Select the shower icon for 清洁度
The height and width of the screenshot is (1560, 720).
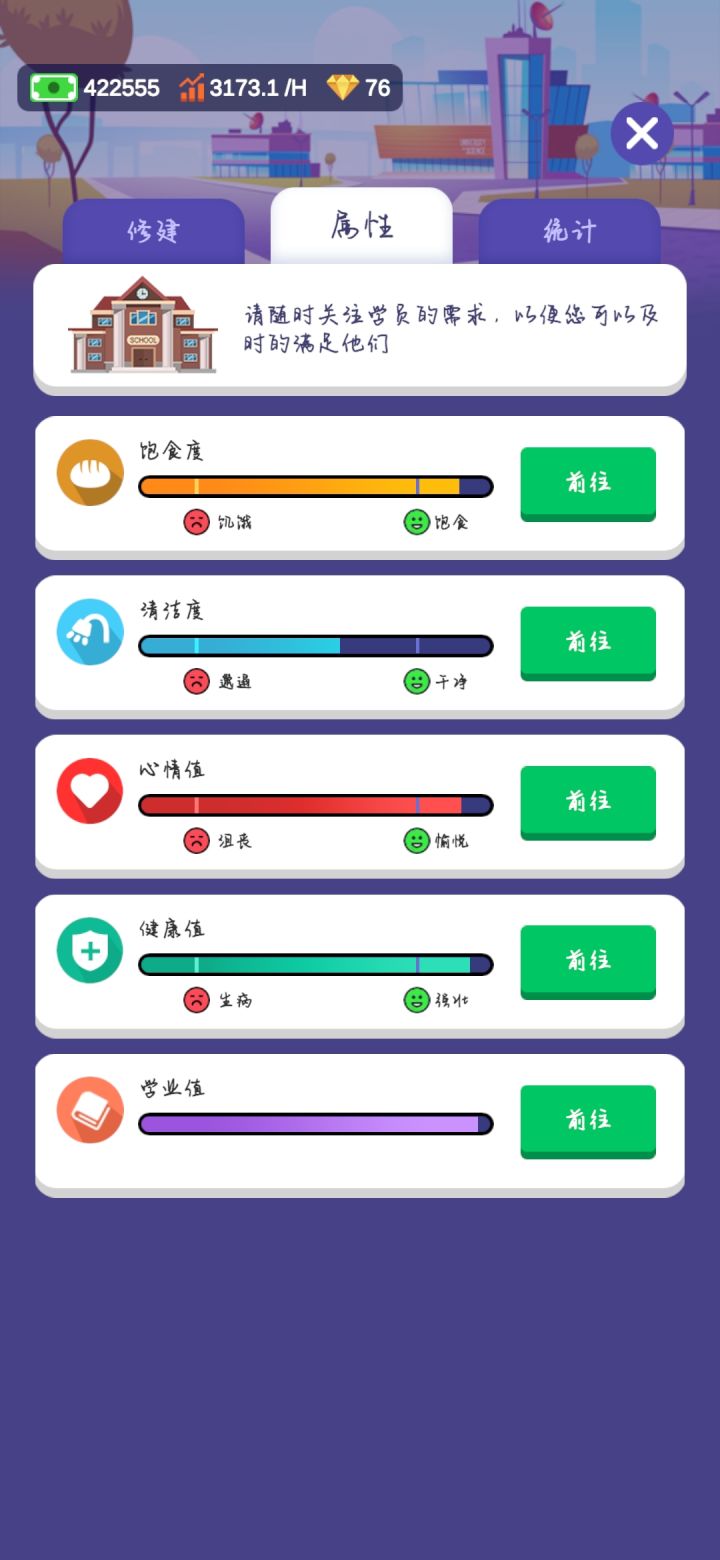[x=90, y=631]
